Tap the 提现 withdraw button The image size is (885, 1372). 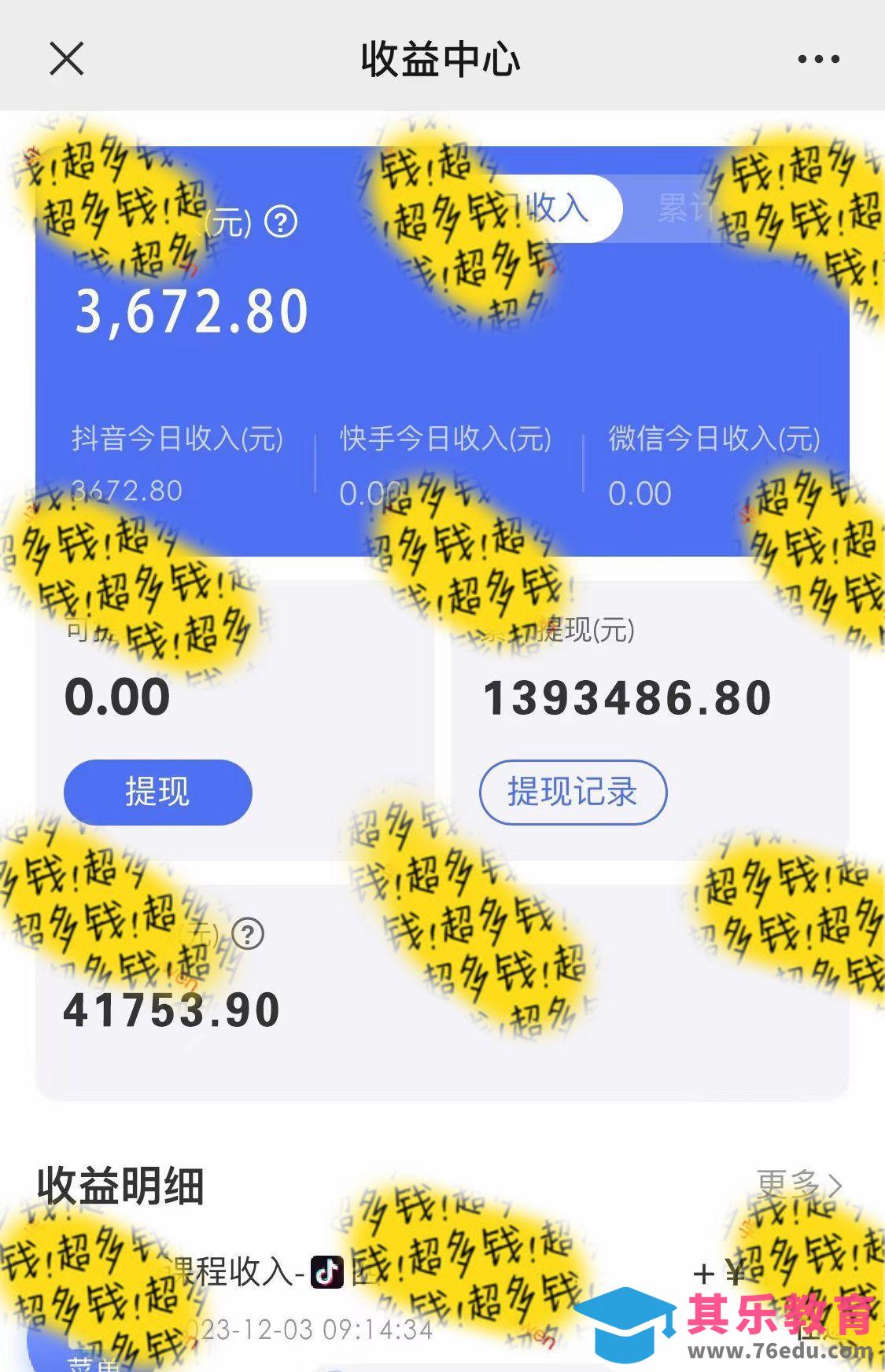(157, 792)
